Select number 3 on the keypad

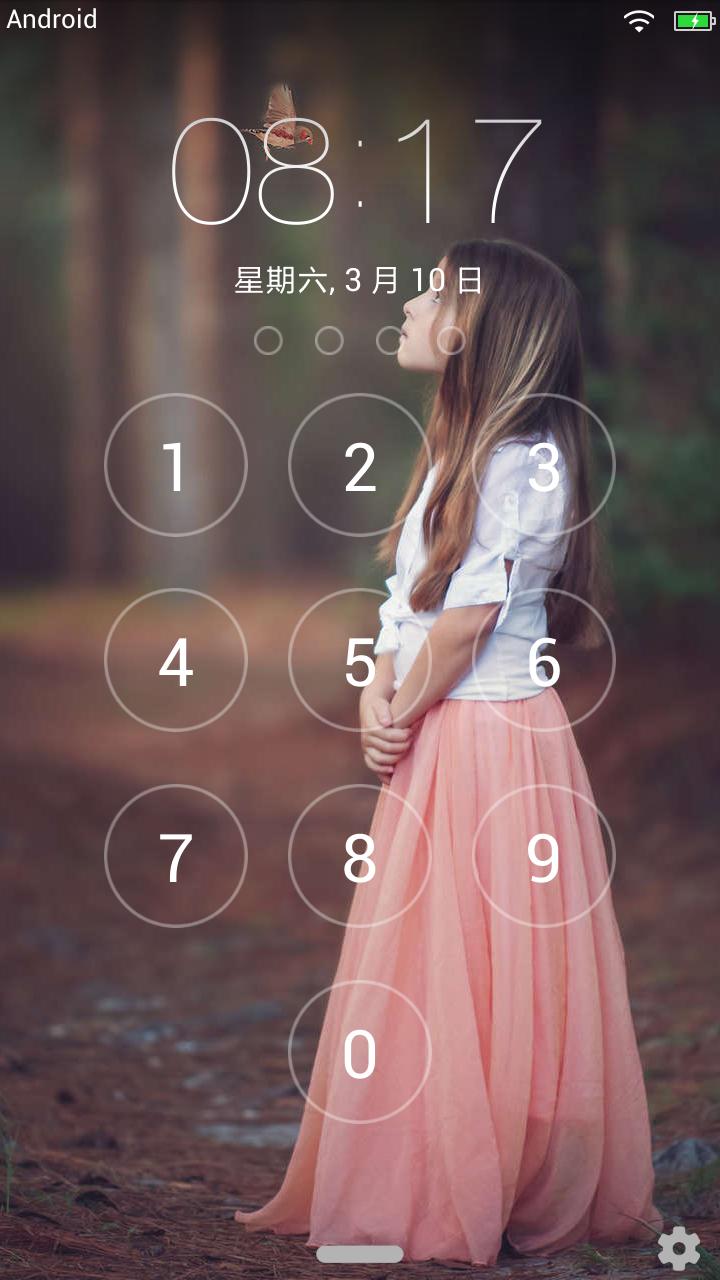pos(543,465)
